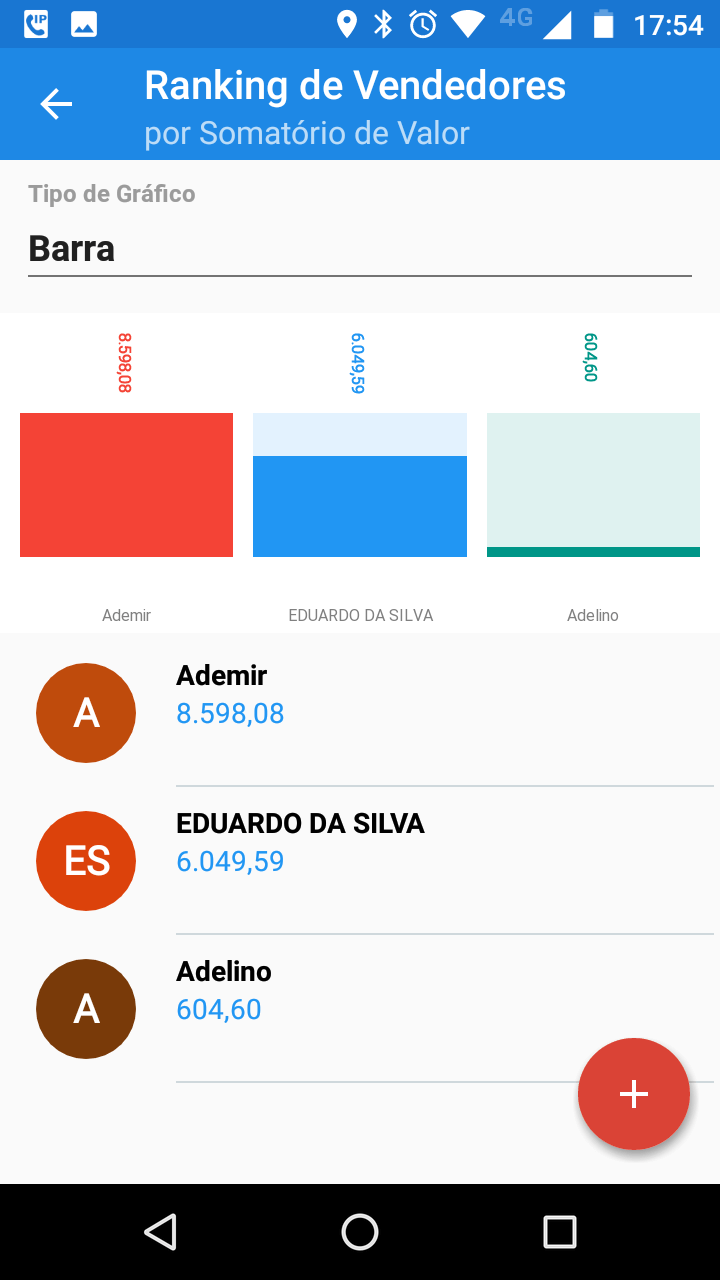Tap the red plus floating button
720x1280 pixels.
coord(633,1094)
